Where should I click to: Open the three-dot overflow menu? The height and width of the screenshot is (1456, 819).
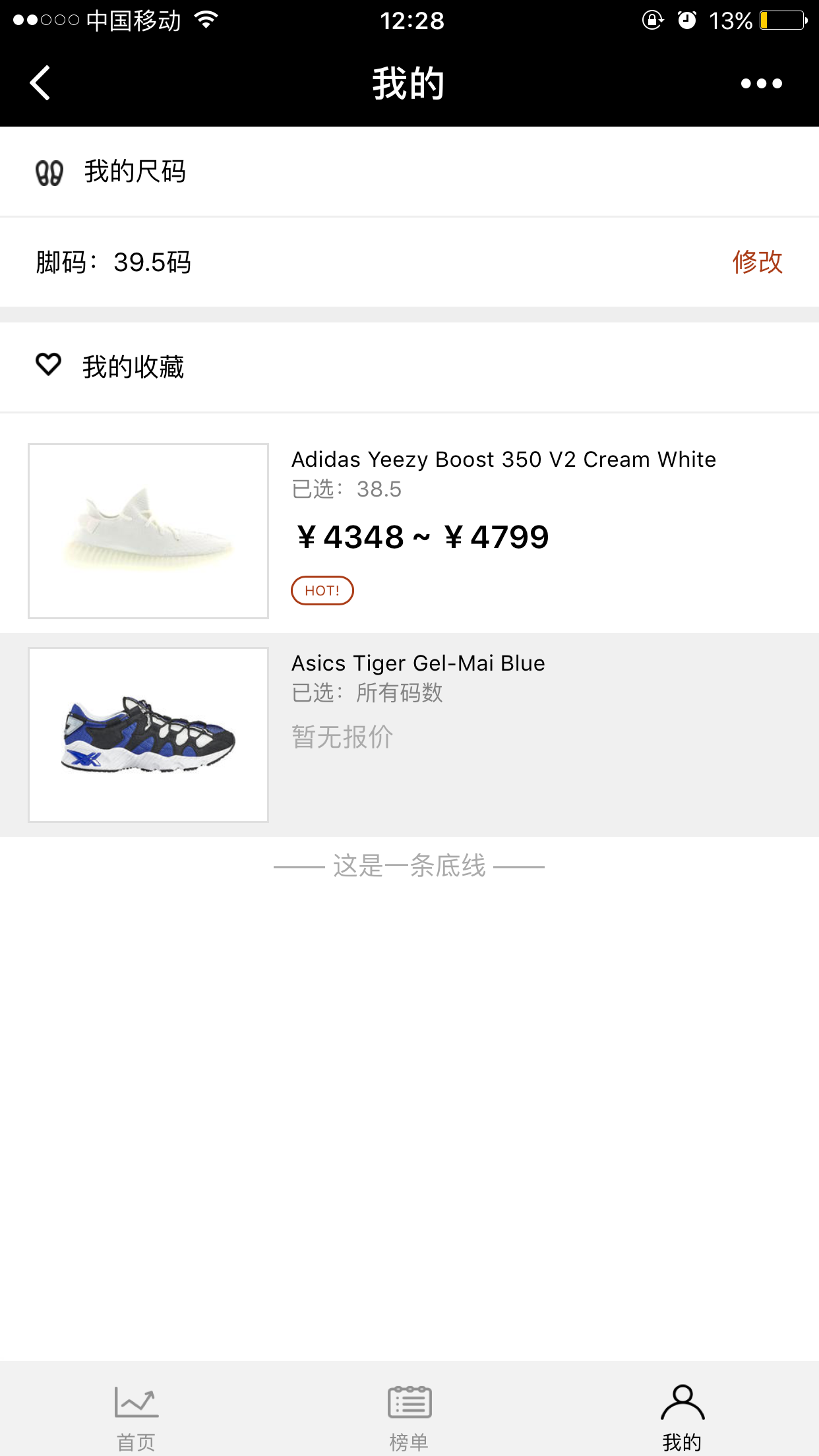click(761, 83)
